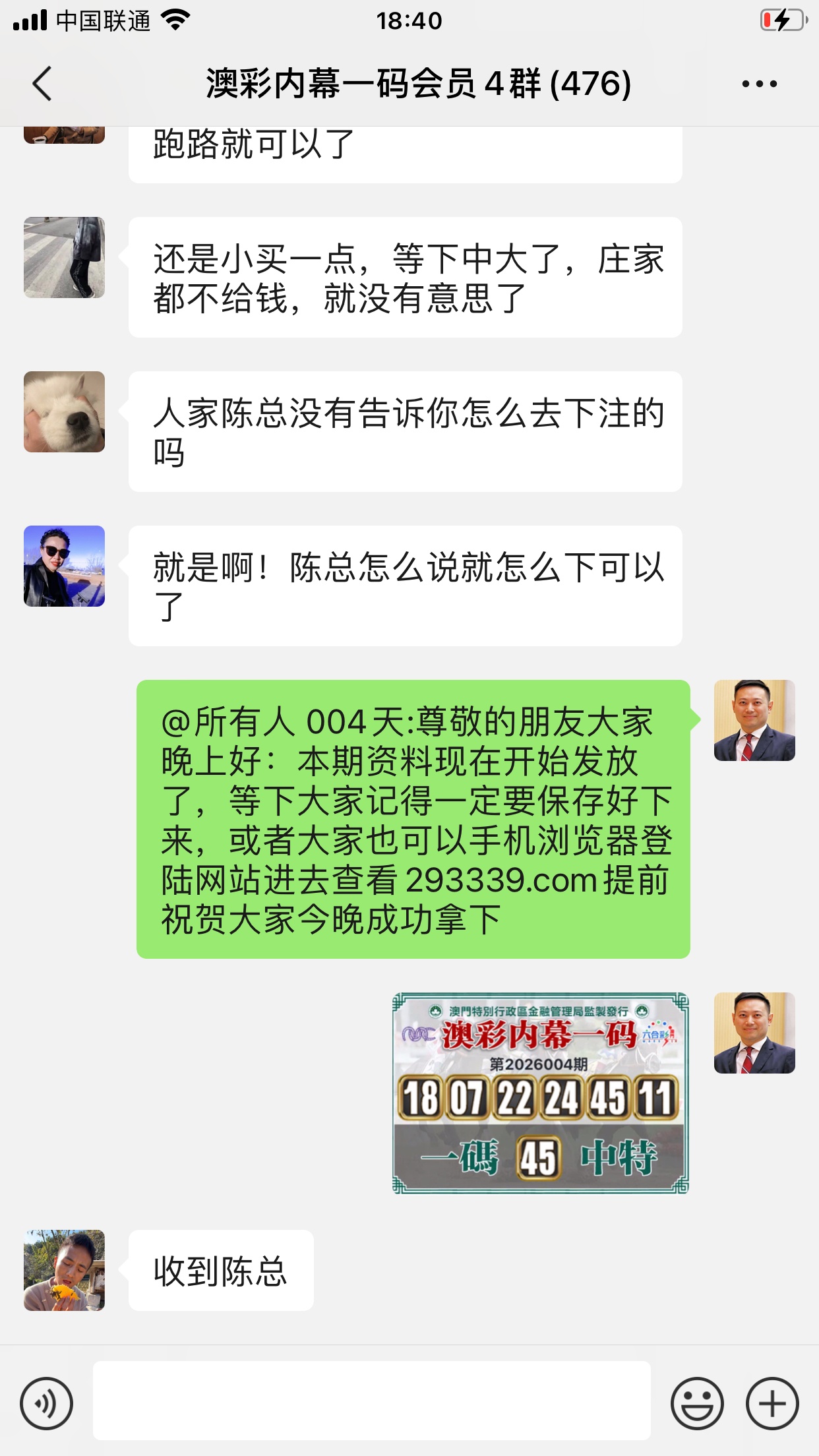The height and width of the screenshot is (1456, 819).
Task: Open the white dog avatar's profile
Action: [64, 411]
